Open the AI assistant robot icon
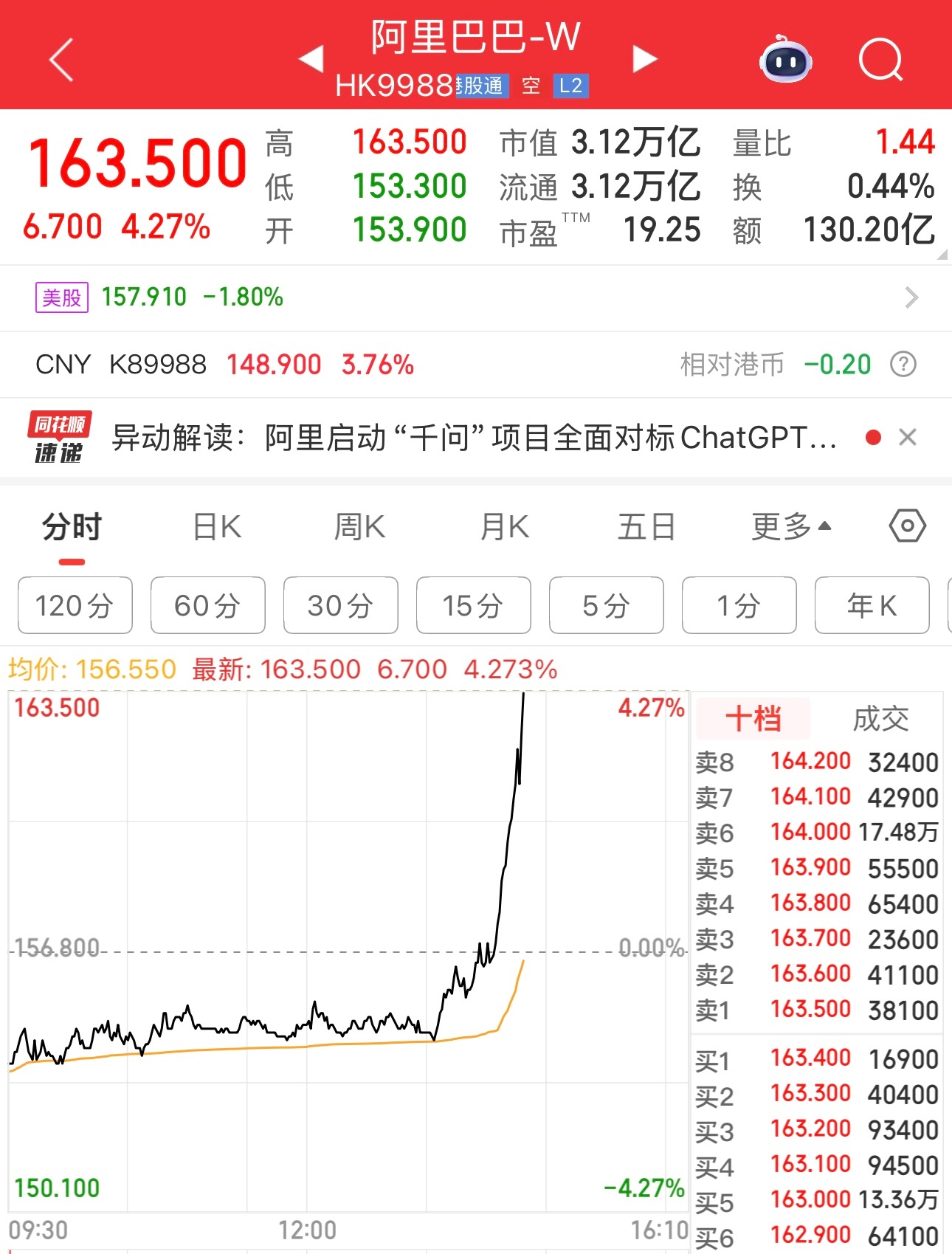Screen dimensions: 952x1254 pyautogui.click(x=785, y=60)
